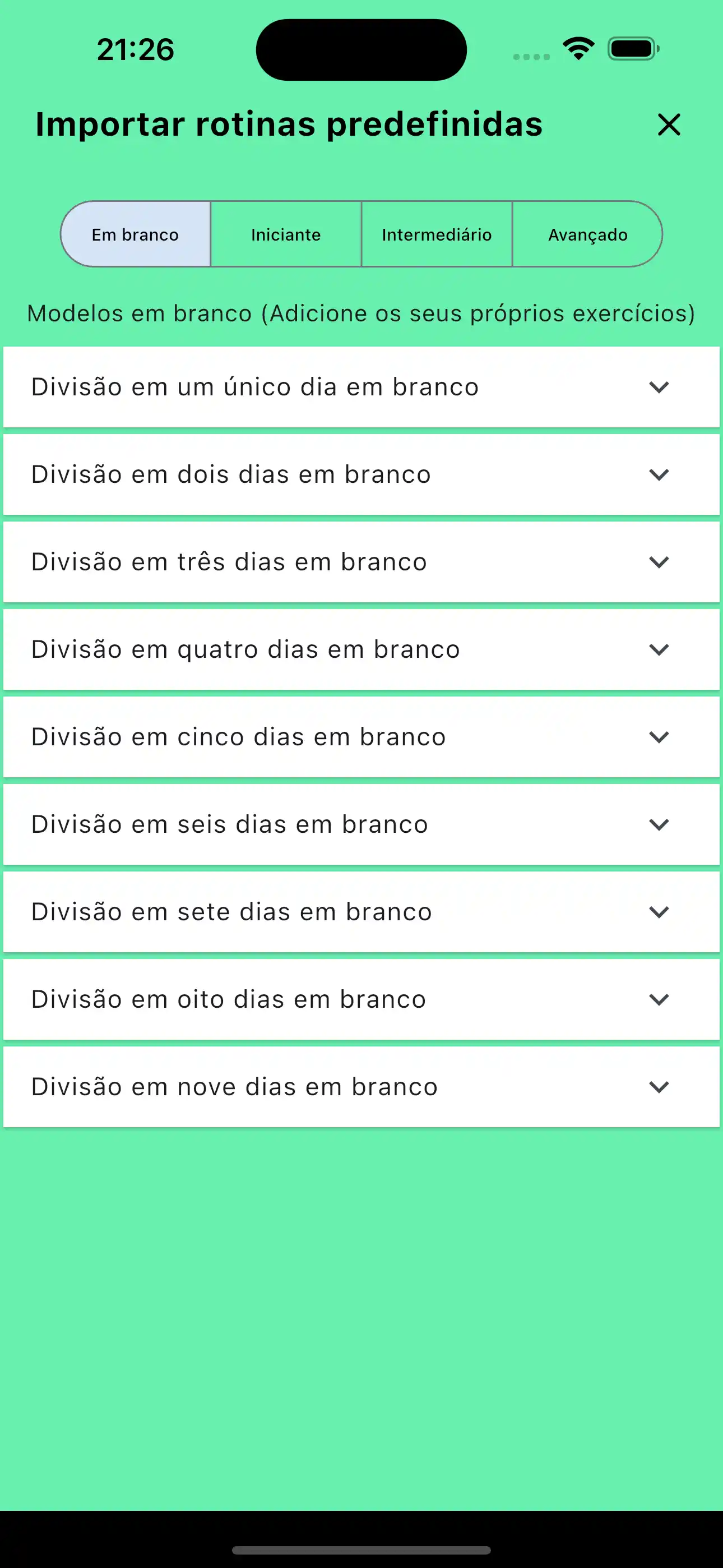Image resolution: width=723 pixels, height=1568 pixels.
Task: Expand 'Divisão em oito dias em branco'
Action: tap(661, 999)
